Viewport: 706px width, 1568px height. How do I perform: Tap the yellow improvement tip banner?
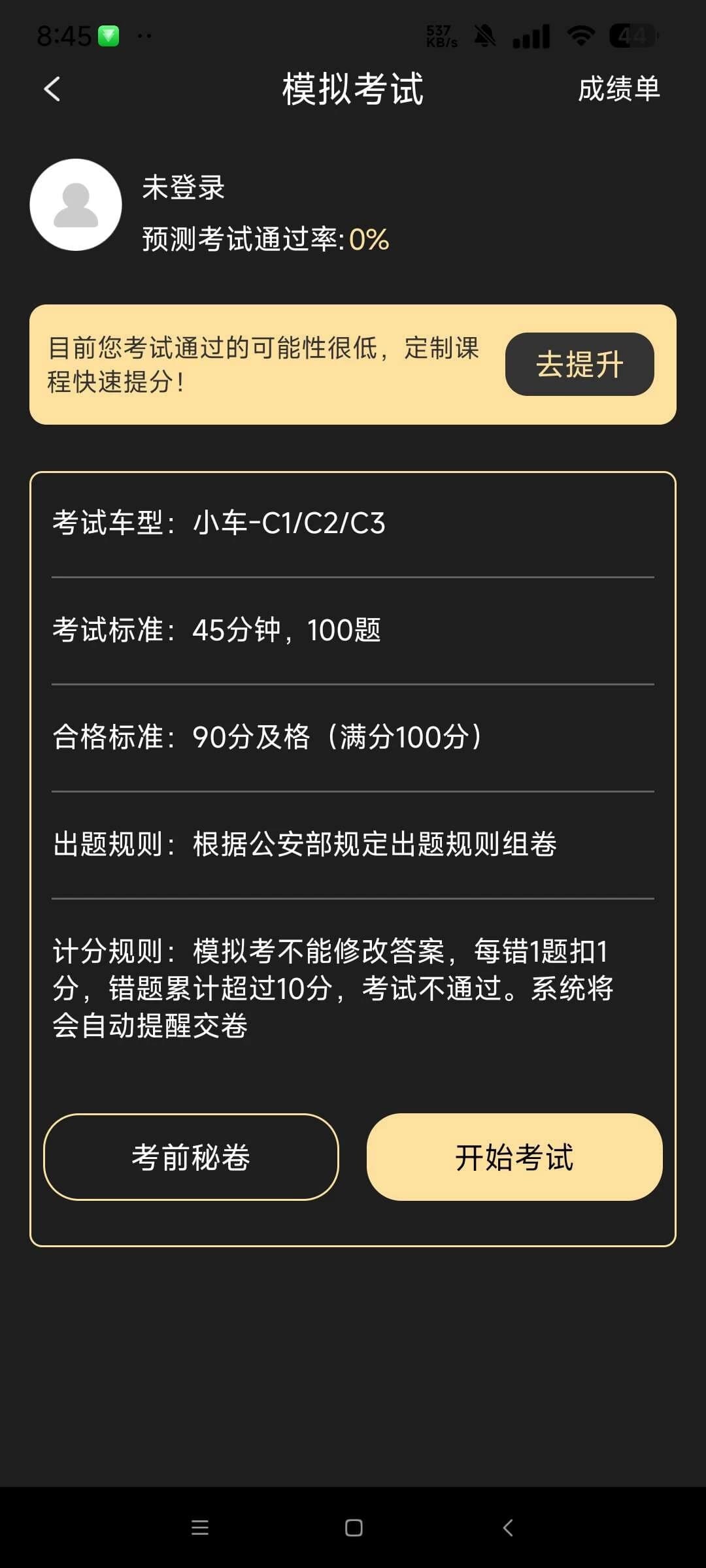click(261, 364)
